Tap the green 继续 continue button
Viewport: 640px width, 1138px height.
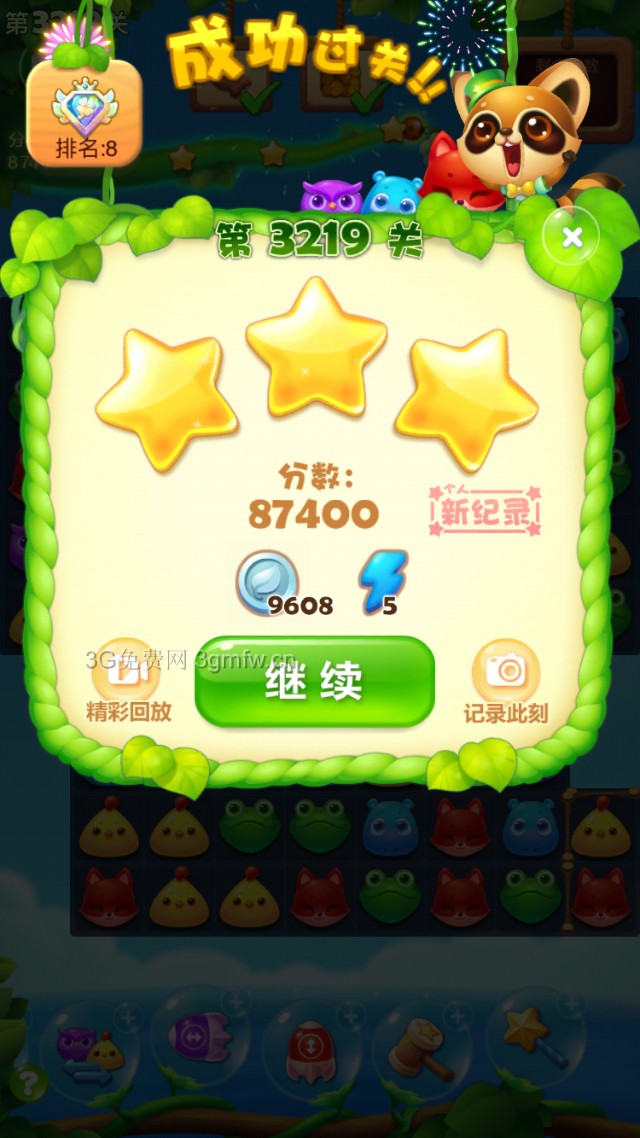tap(314, 681)
